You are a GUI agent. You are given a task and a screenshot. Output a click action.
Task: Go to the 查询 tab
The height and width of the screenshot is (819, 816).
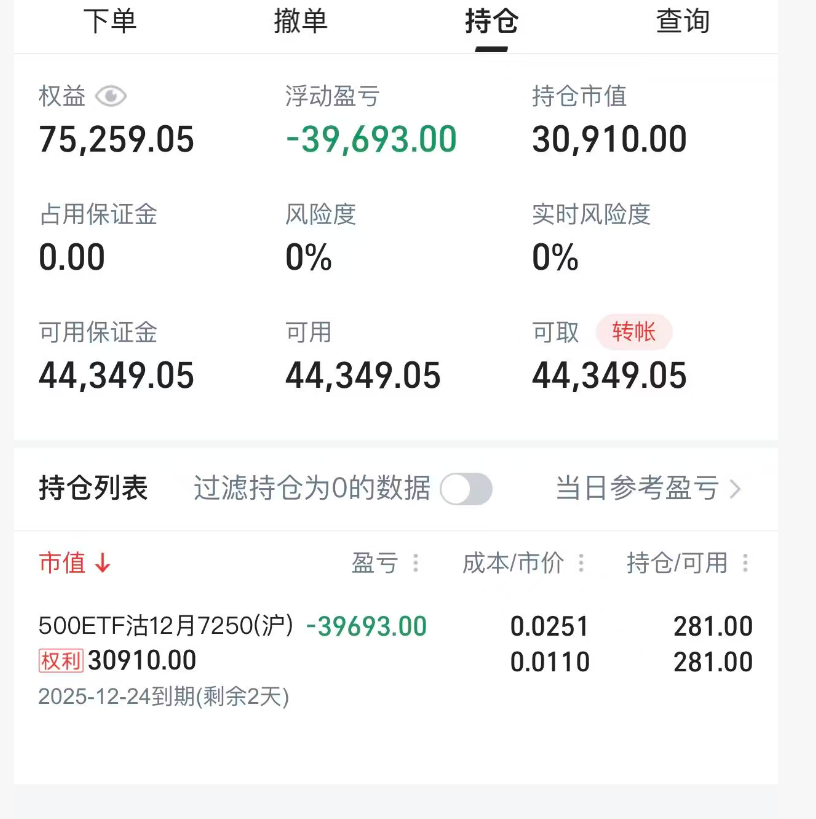click(x=682, y=22)
